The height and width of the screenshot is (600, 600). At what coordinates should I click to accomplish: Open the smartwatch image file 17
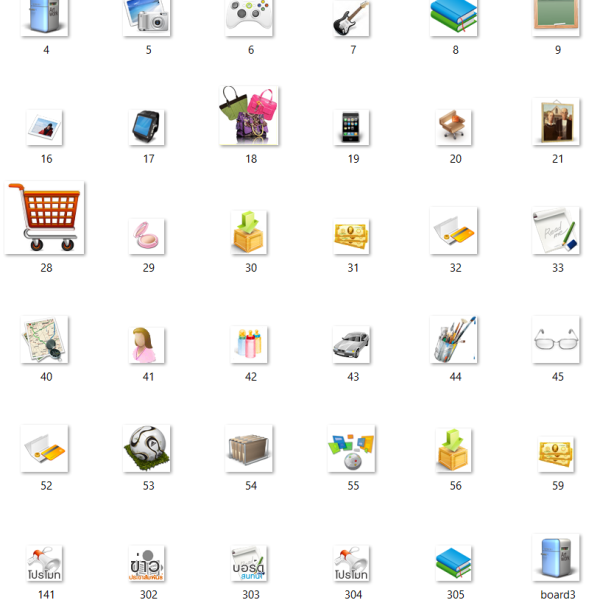click(x=147, y=127)
